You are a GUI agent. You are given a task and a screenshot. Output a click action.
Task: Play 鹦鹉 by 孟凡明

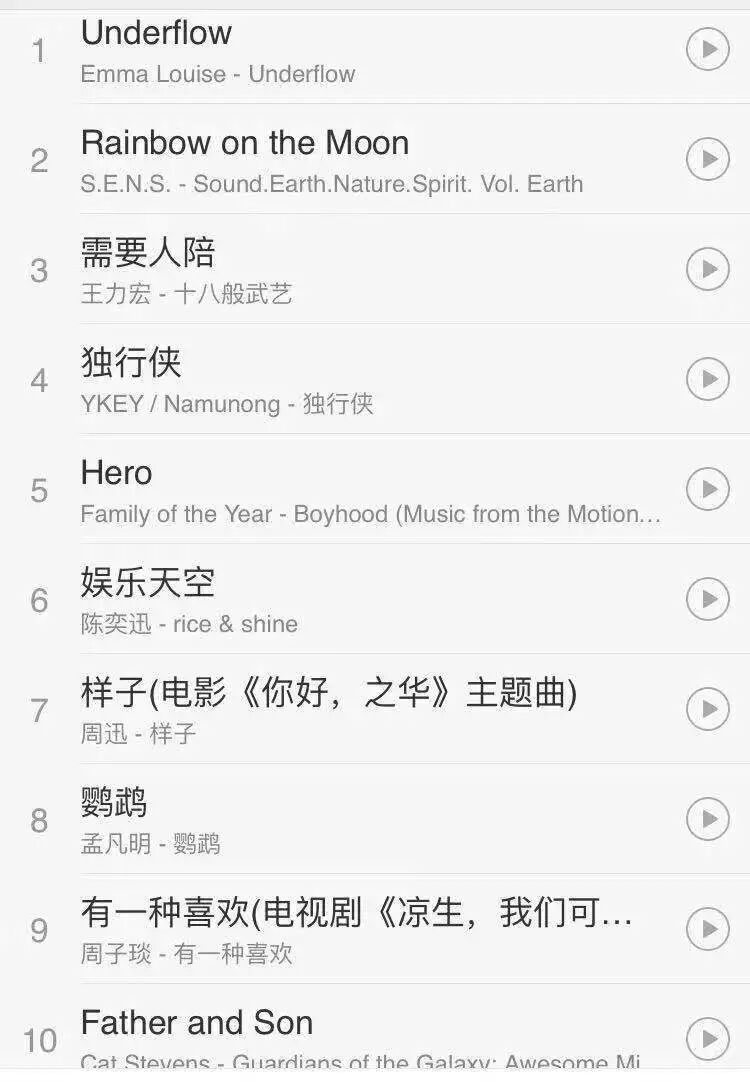pyautogui.click(x=707, y=819)
